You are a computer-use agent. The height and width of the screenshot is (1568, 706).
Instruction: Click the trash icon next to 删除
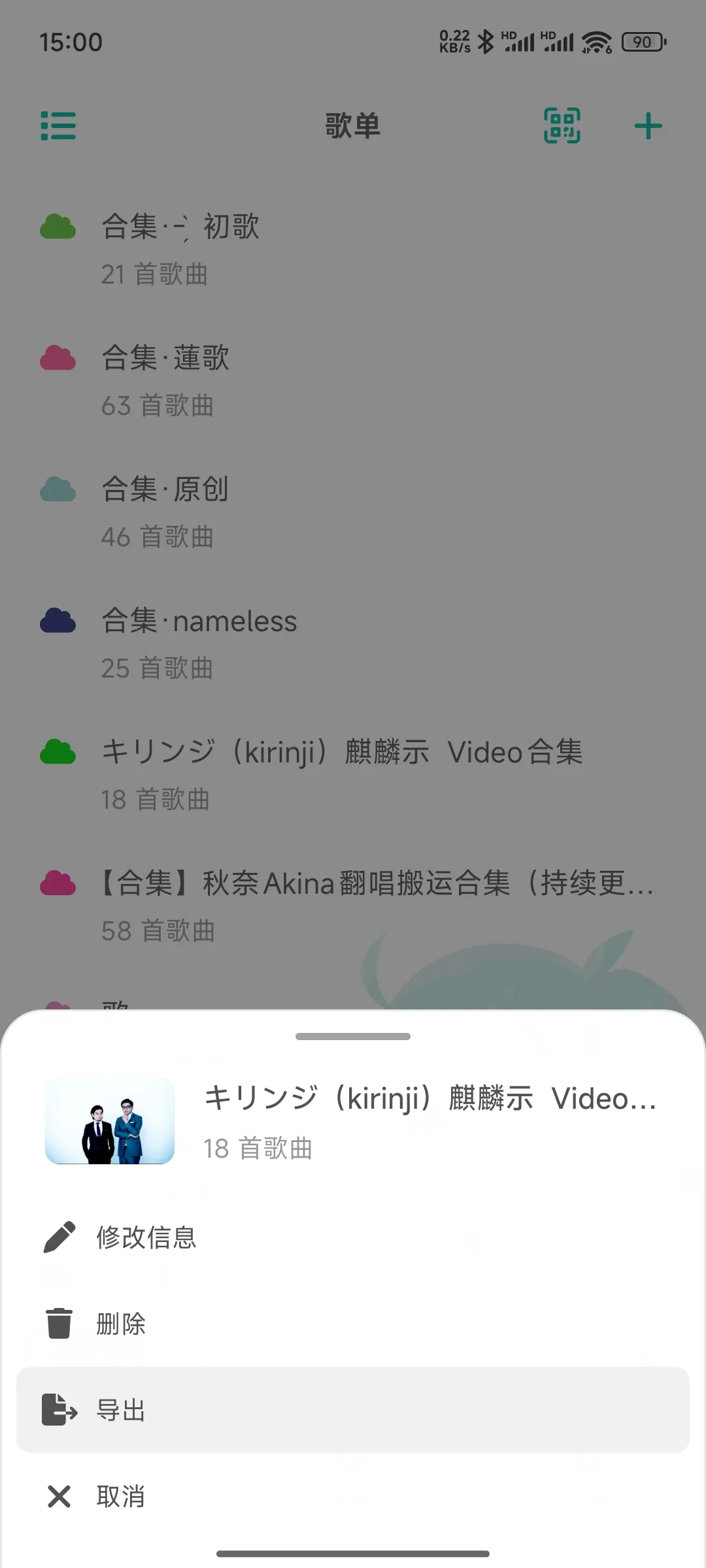[x=59, y=1323]
